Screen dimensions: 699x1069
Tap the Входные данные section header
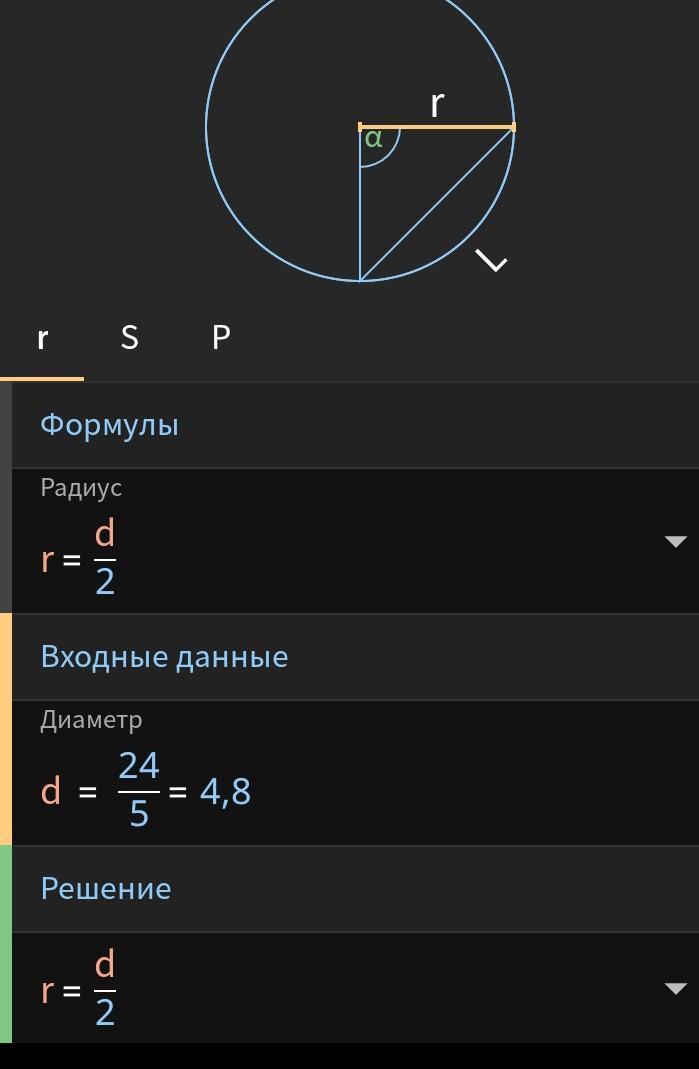tap(164, 657)
